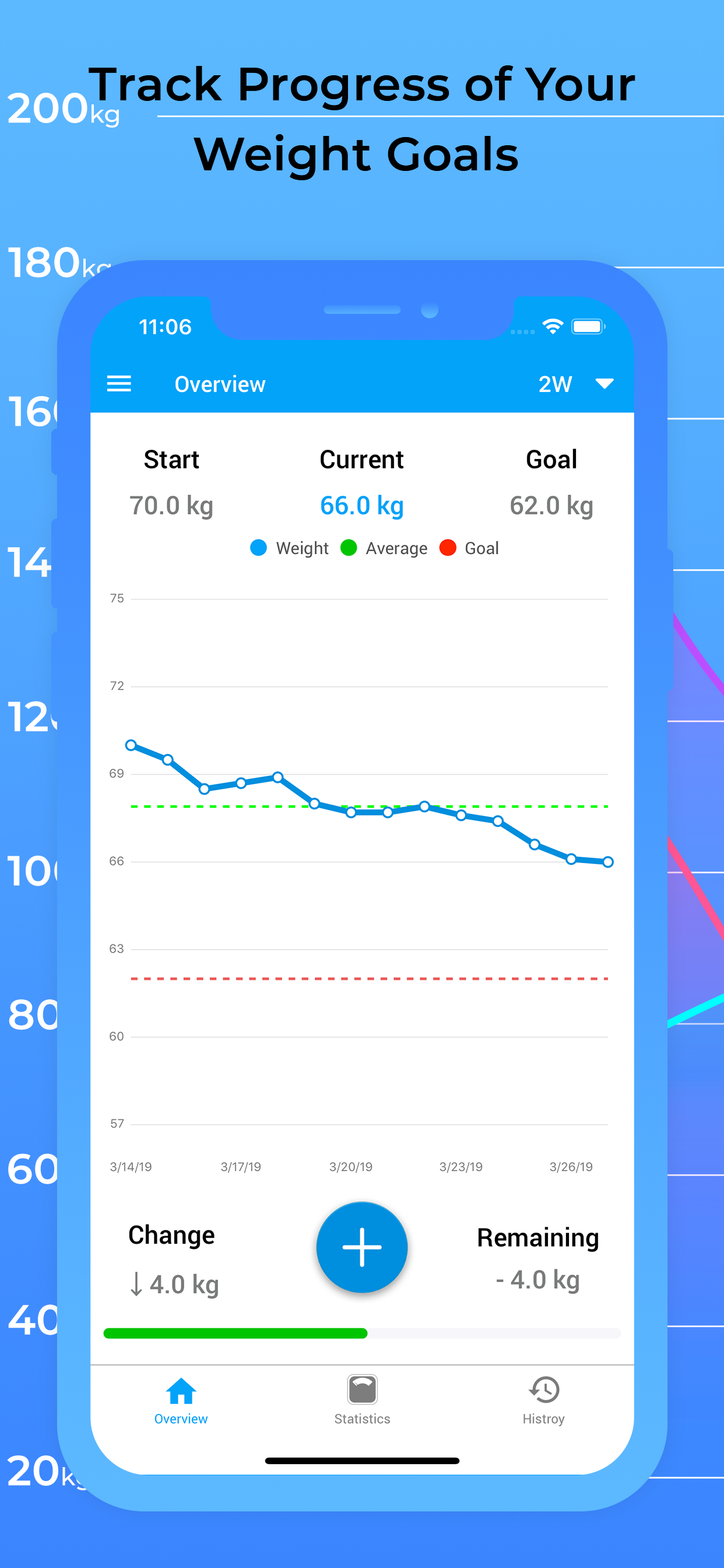Toggle the Goal line visibility
724x1568 pixels.
point(469,548)
